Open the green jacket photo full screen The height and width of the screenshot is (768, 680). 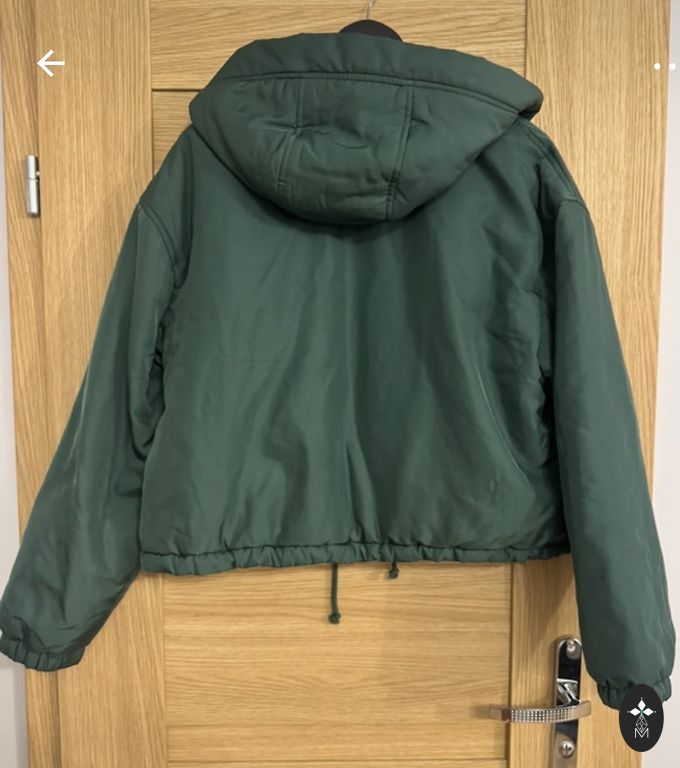click(340, 380)
